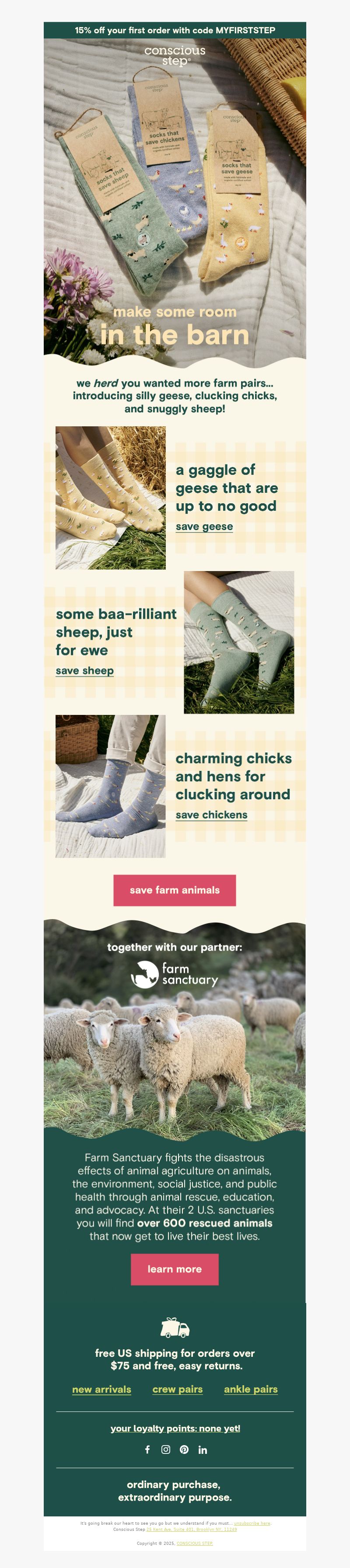Tap the save farm animals button

[x=175, y=890]
